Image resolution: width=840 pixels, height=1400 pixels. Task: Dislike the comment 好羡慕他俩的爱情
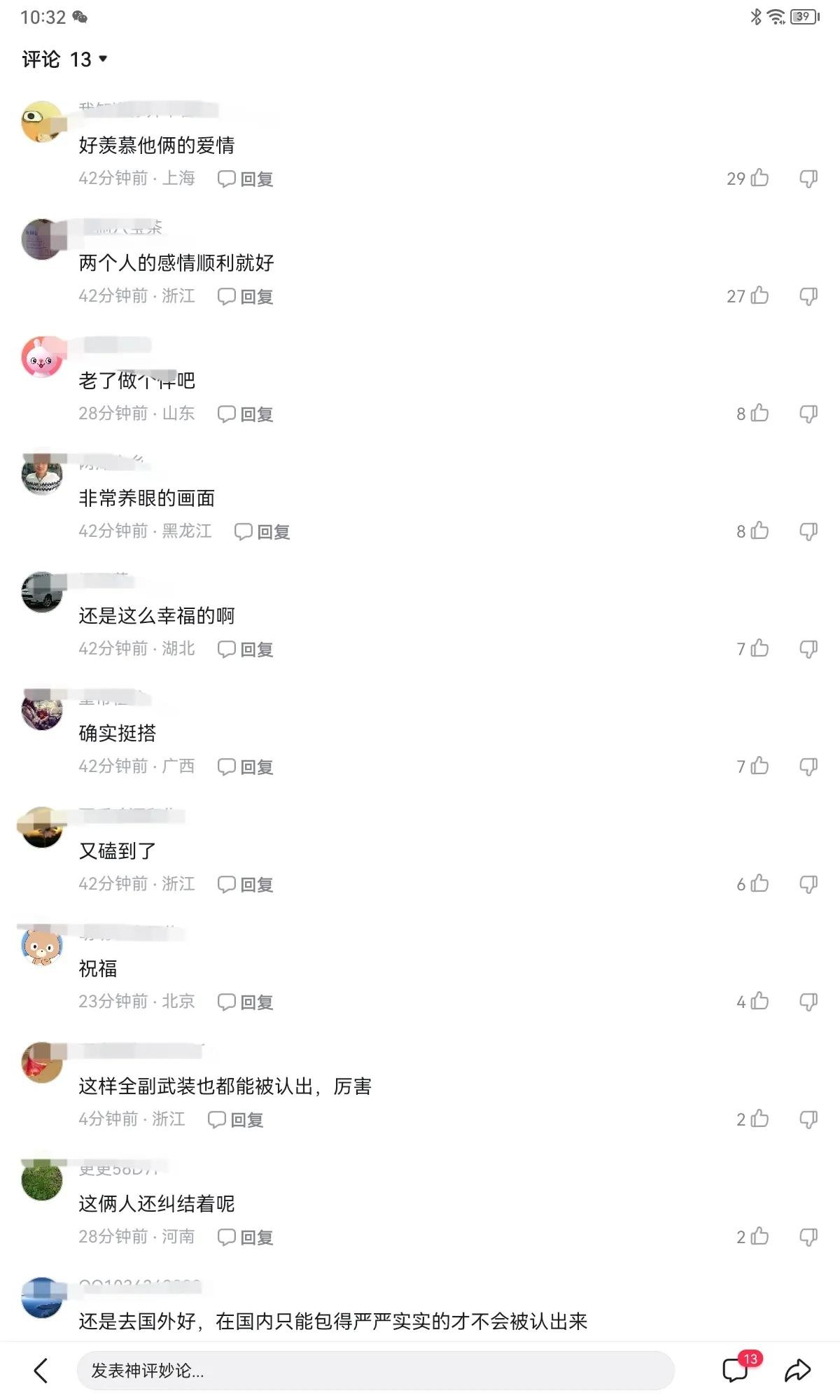808,178
